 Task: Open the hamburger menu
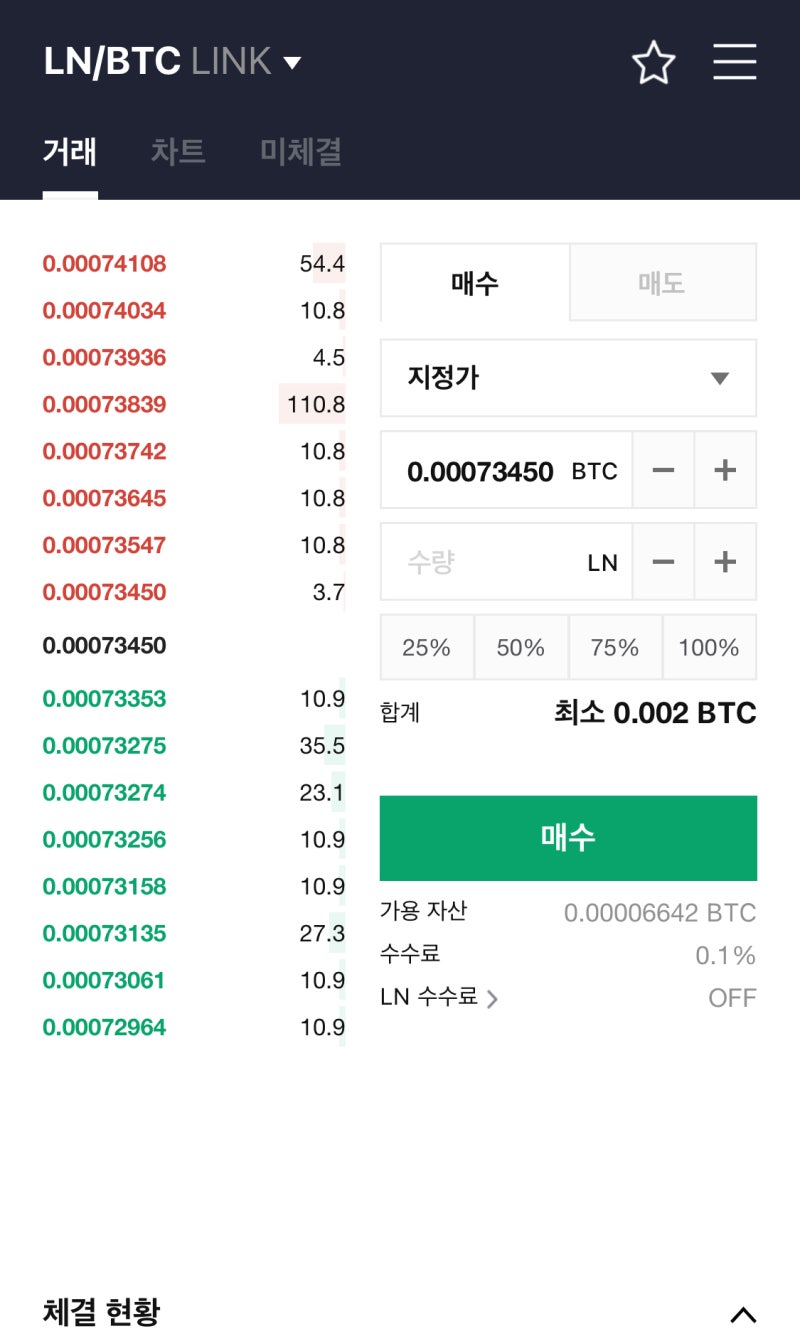734,63
